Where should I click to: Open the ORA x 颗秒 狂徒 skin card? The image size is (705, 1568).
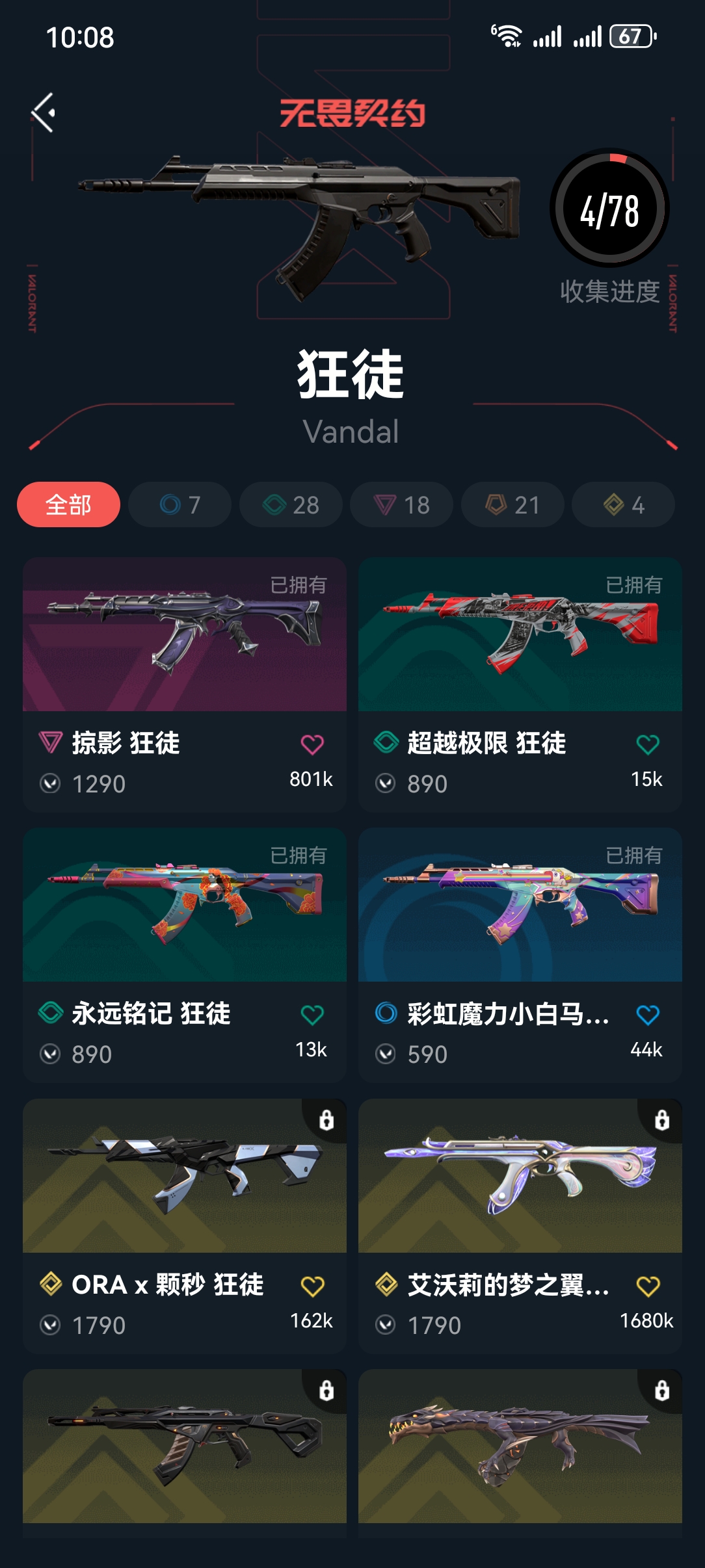(185, 1226)
